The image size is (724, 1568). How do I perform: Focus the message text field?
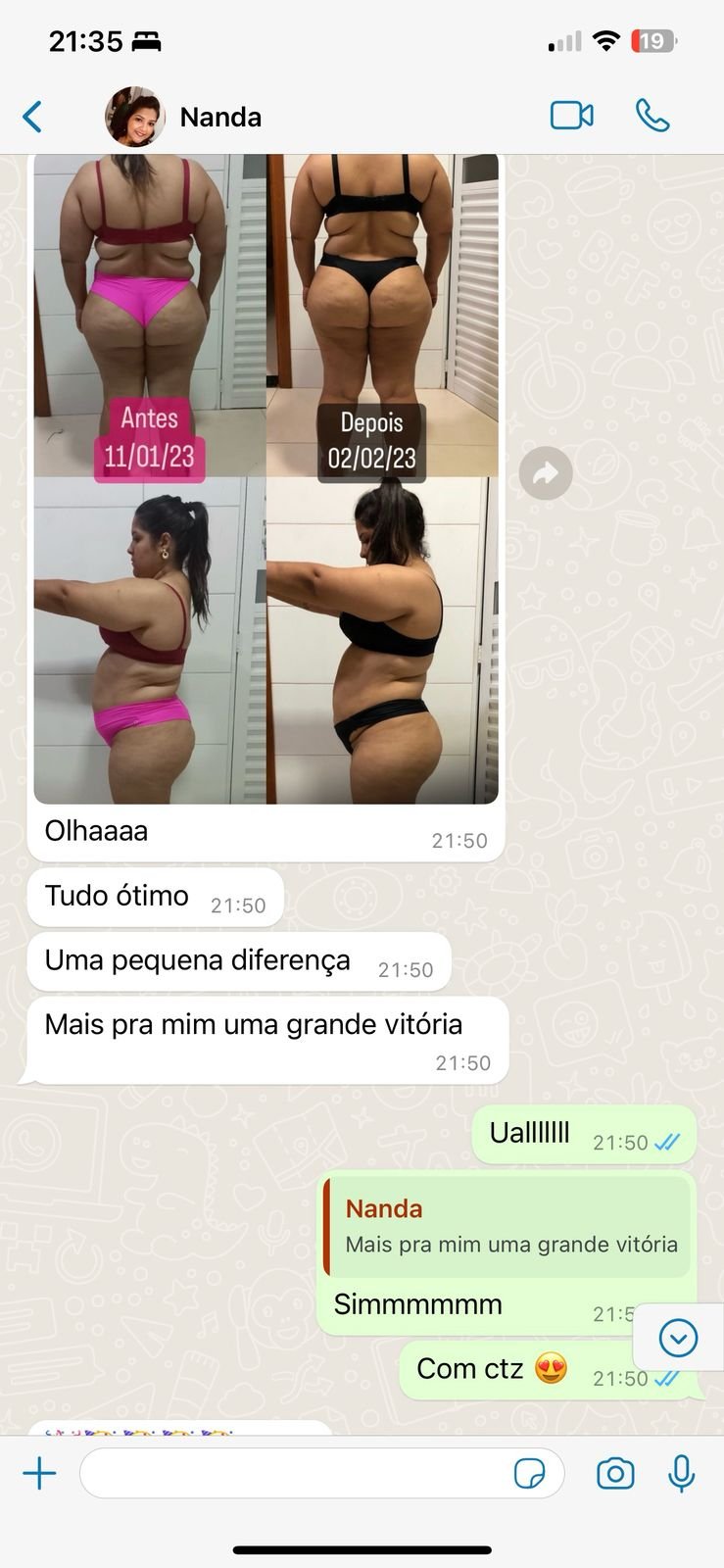294,1473
